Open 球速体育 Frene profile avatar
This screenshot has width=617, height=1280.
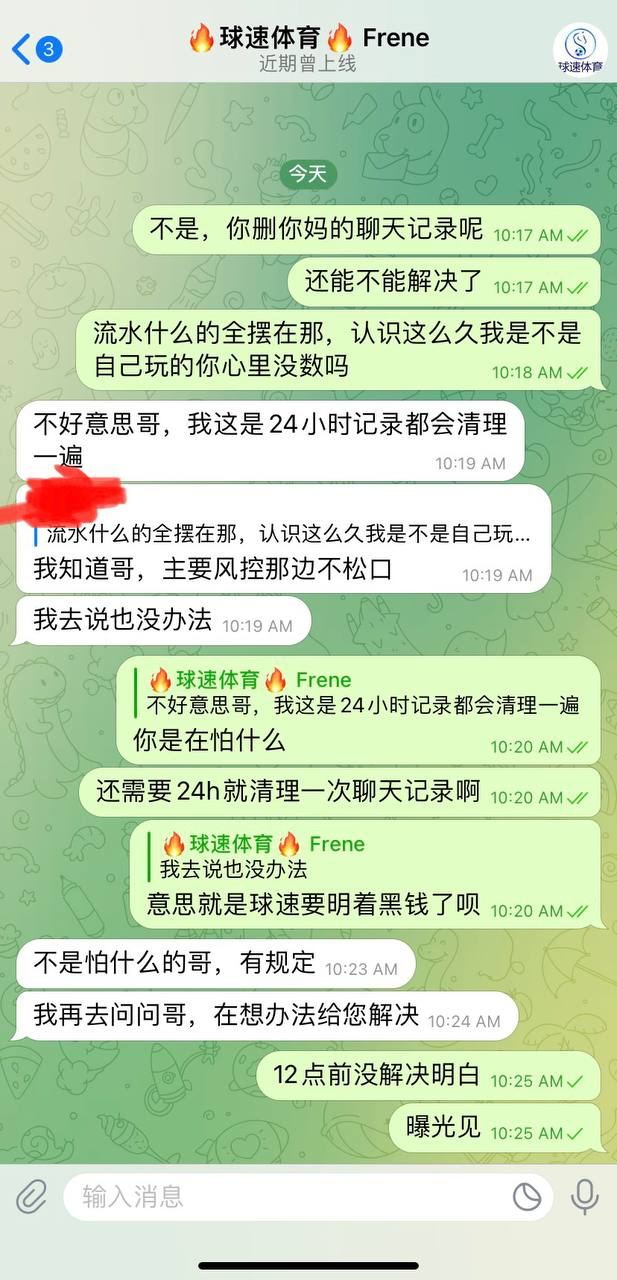[x=581, y=48]
